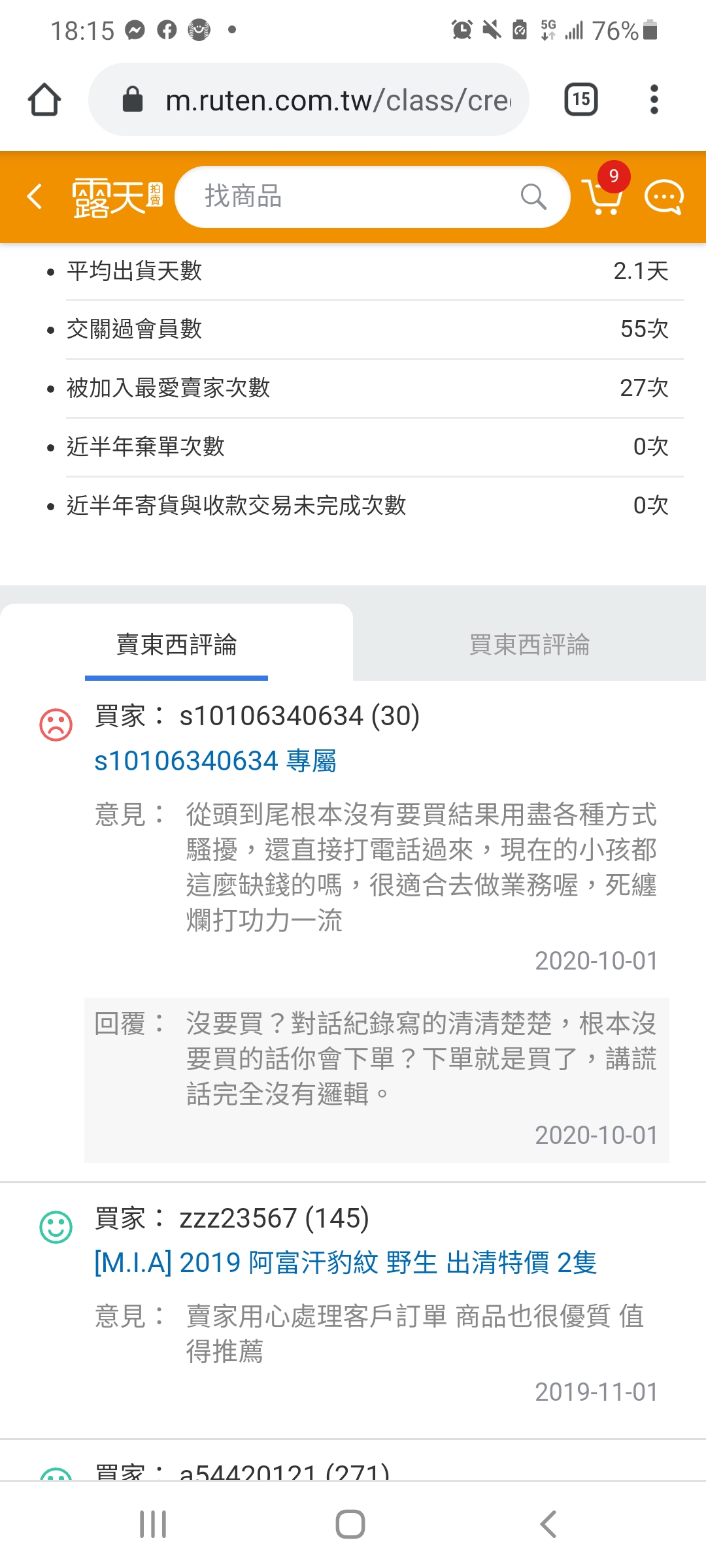This screenshot has height=1568, width=706.
Task: Switch to the 買東西評論 tab
Action: [529, 645]
